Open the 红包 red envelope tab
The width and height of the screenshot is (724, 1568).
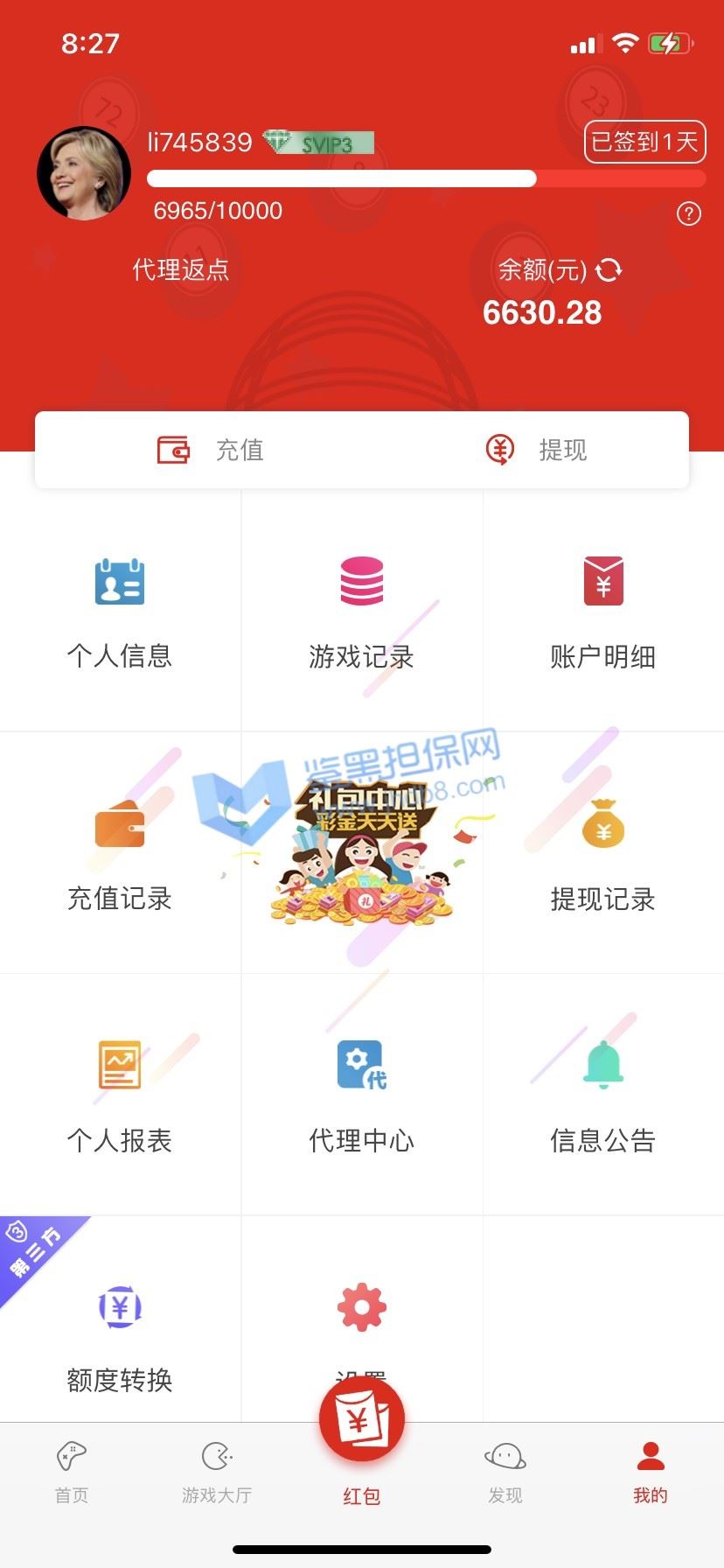click(x=361, y=1435)
